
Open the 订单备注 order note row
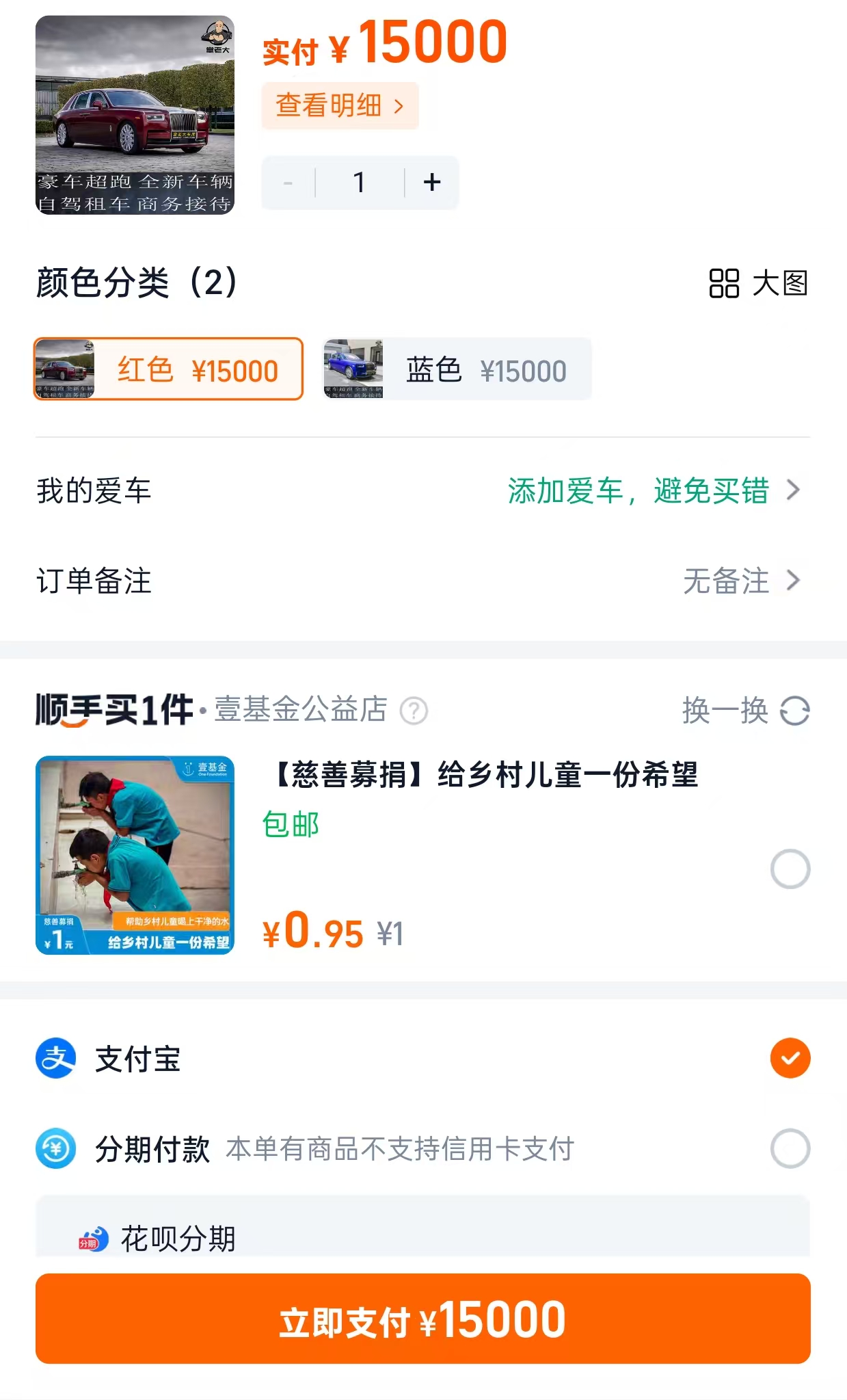pyautogui.click(x=740, y=581)
